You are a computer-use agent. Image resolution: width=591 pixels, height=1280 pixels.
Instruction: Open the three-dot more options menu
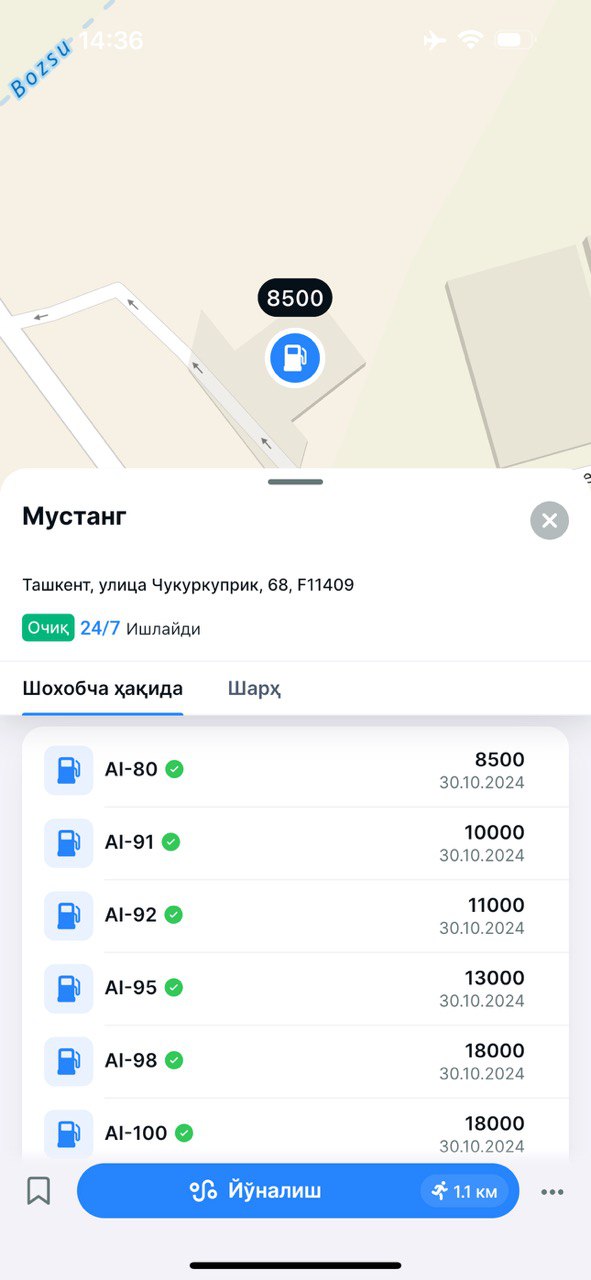click(552, 1192)
